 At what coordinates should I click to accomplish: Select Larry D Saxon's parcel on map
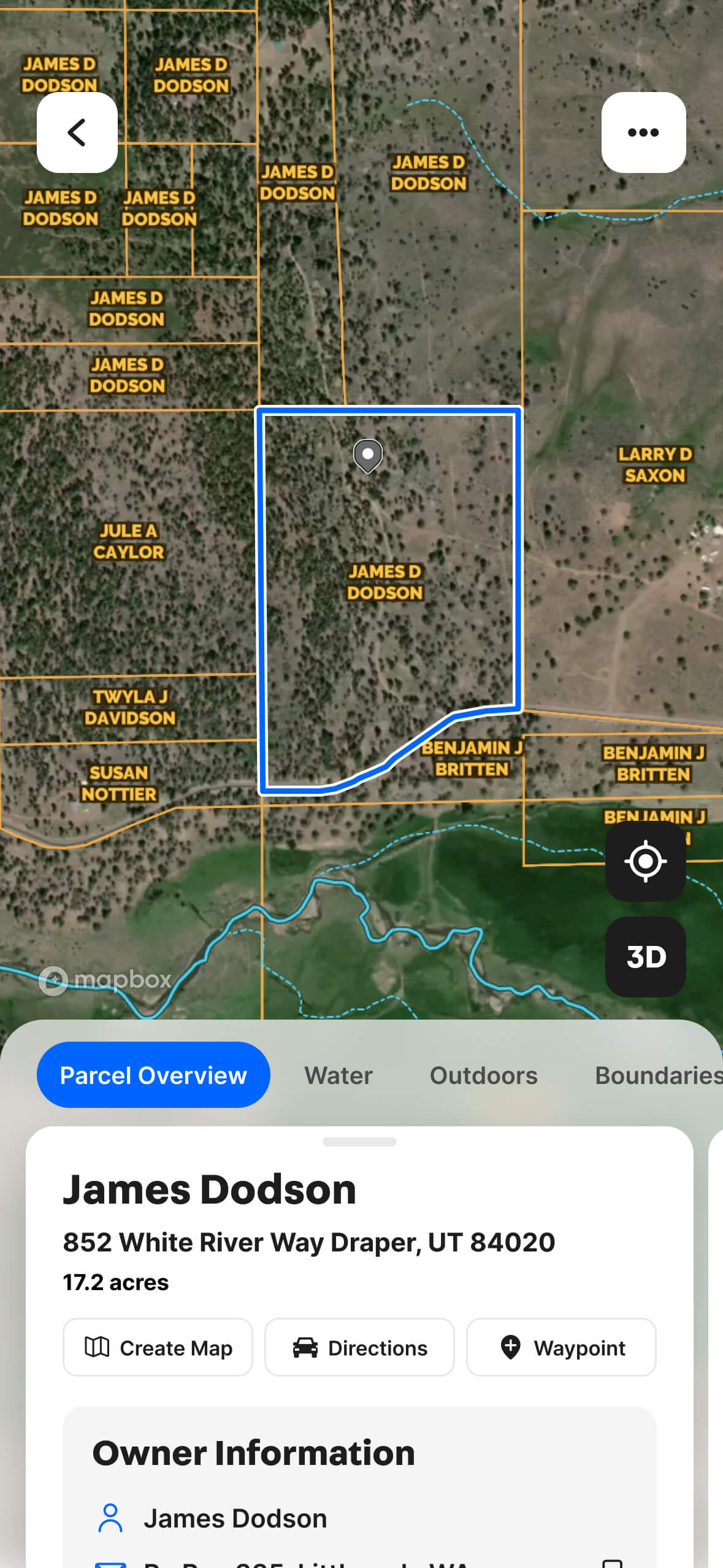654,464
